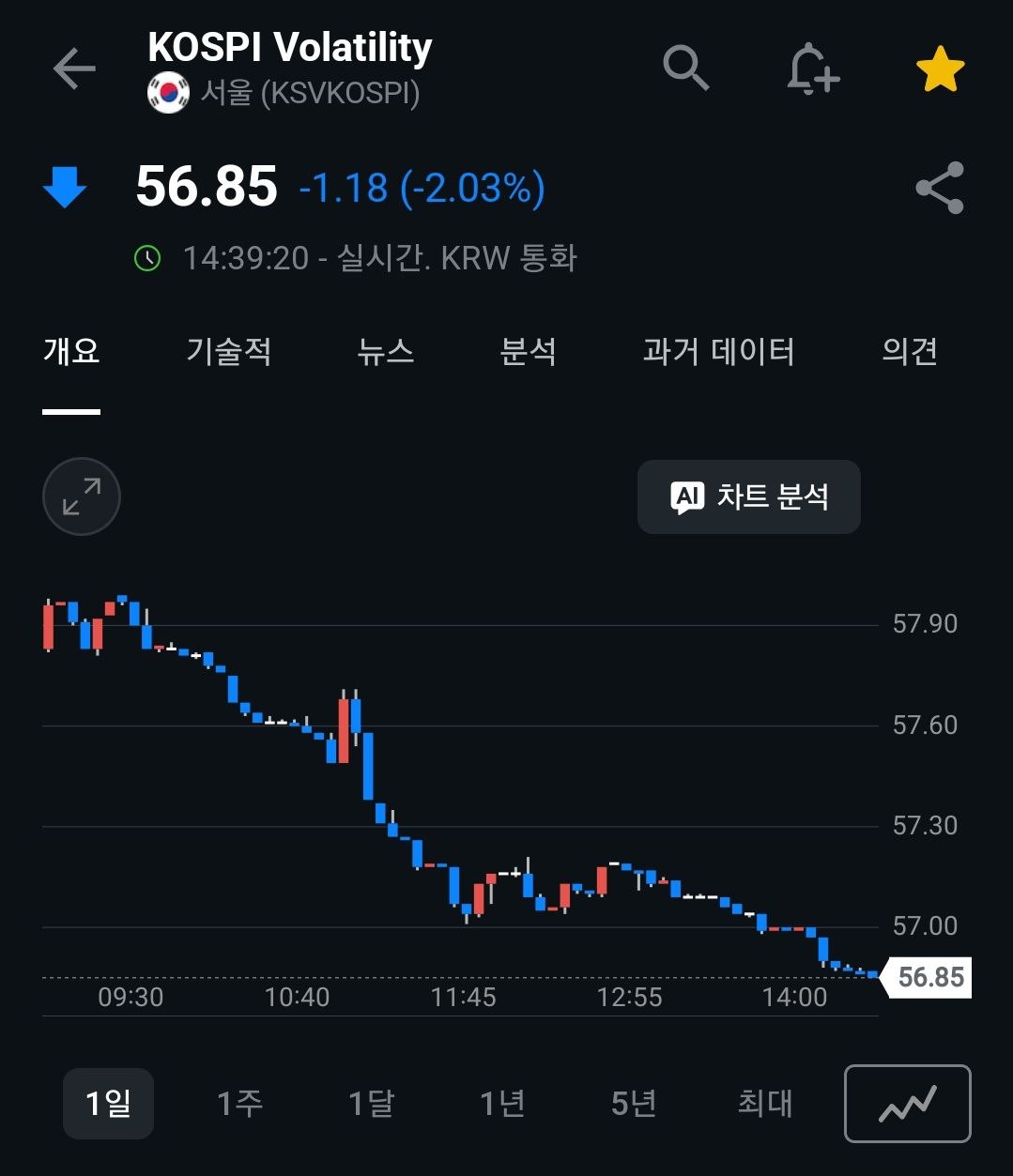Switch to the 기술적 tab
Screen dimensions: 1013x1176
[229, 352]
